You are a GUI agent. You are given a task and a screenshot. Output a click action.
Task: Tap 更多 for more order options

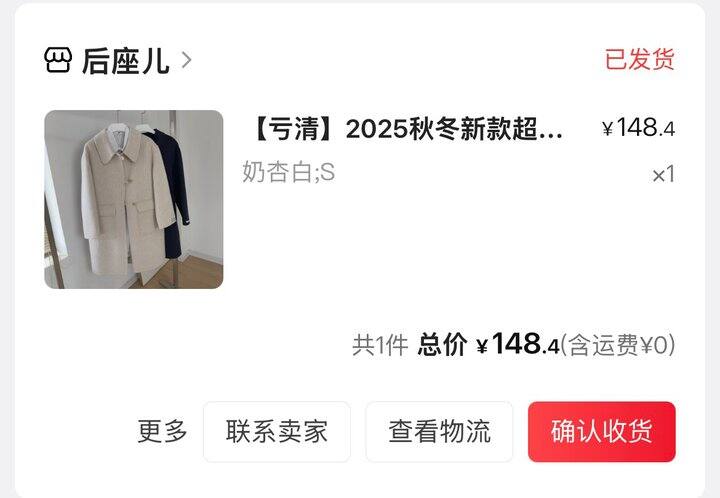pos(162,432)
